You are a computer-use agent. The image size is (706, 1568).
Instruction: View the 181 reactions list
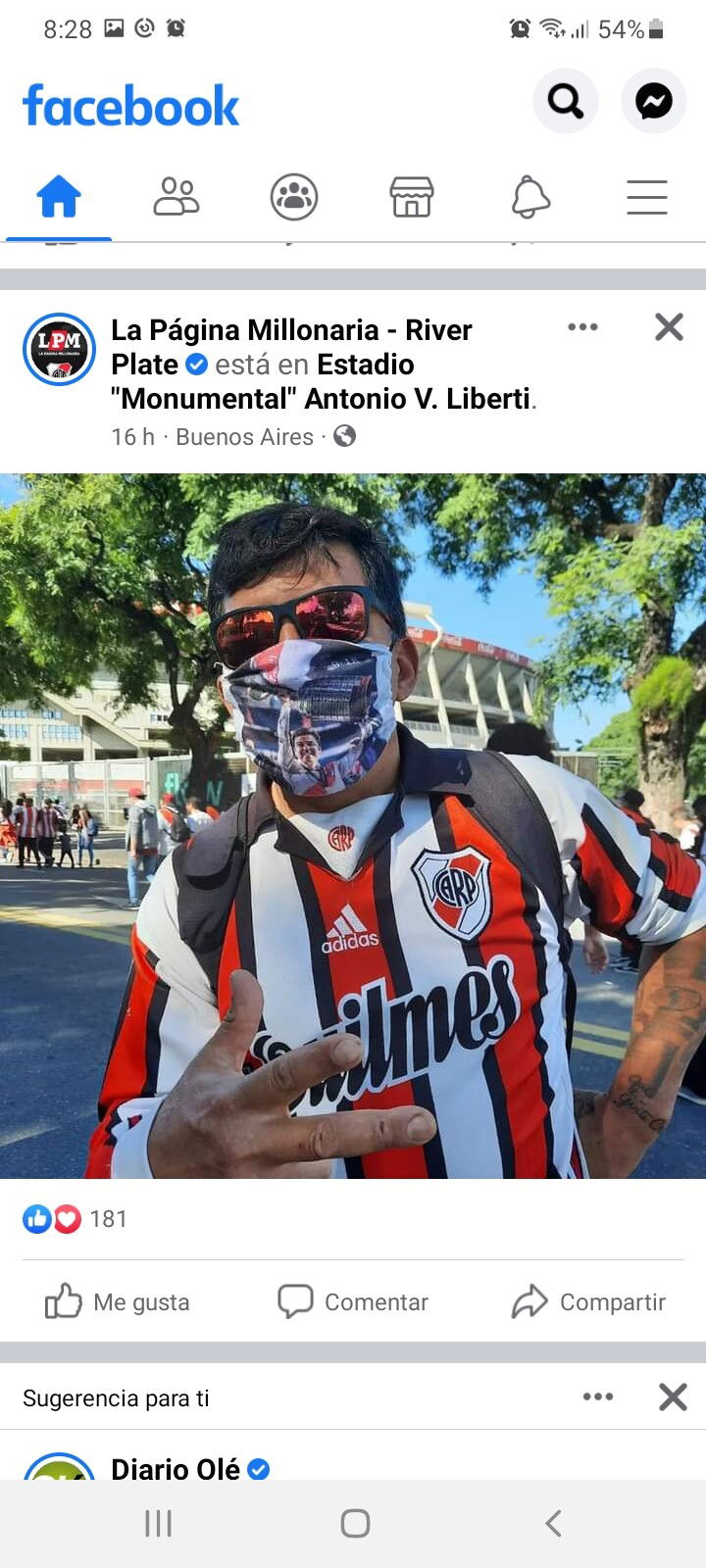(x=76, y=1219)
